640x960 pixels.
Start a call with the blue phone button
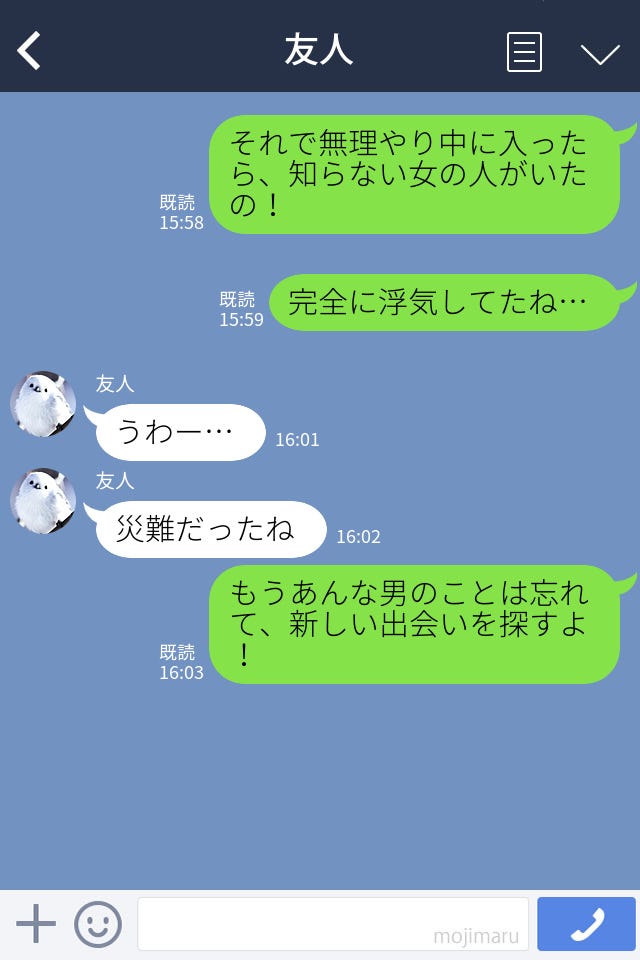586,924
